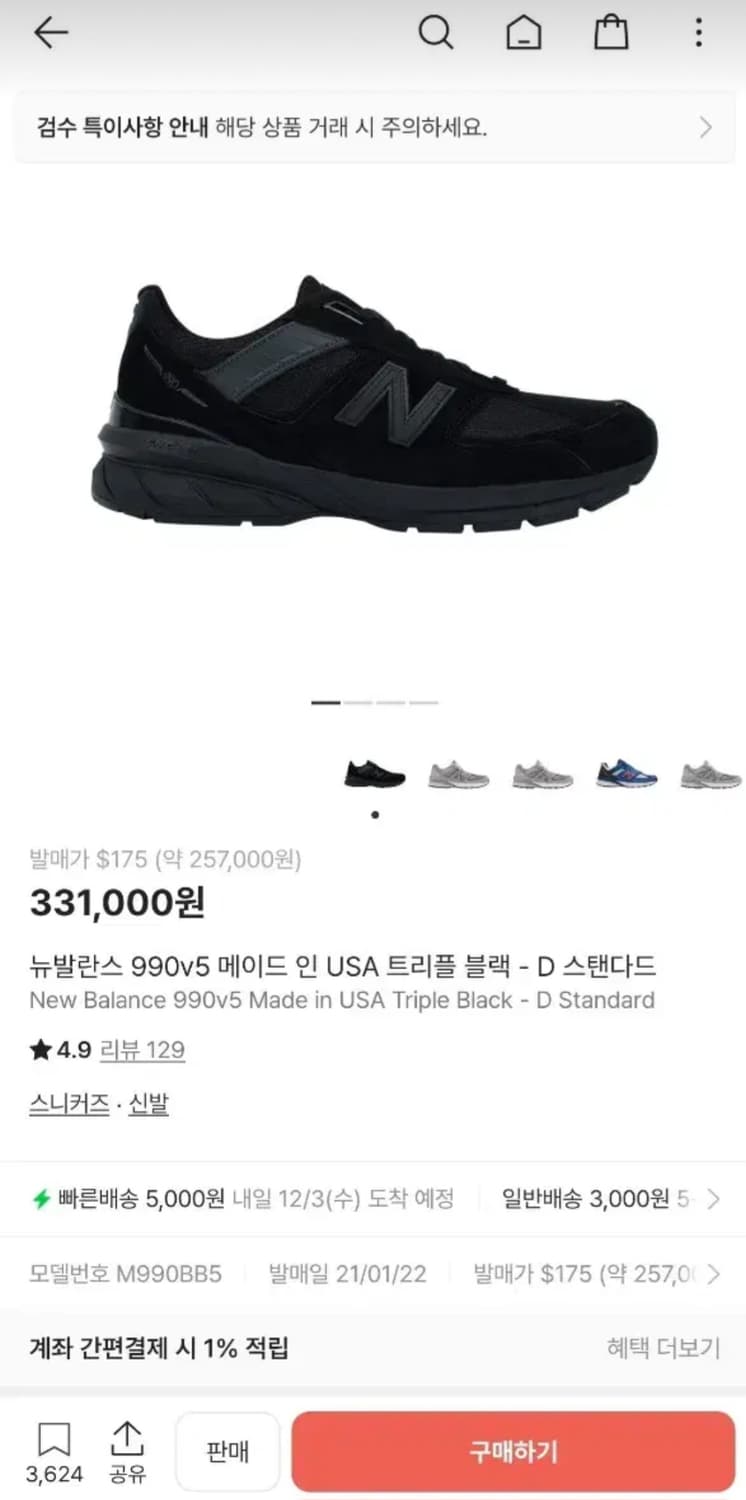Image resolution: width=746 pixels, height=1500 pixels.
Task: Select the blue 990v5 colorway thumbnail
Action: pyautogui.click(x=624, y=771)
